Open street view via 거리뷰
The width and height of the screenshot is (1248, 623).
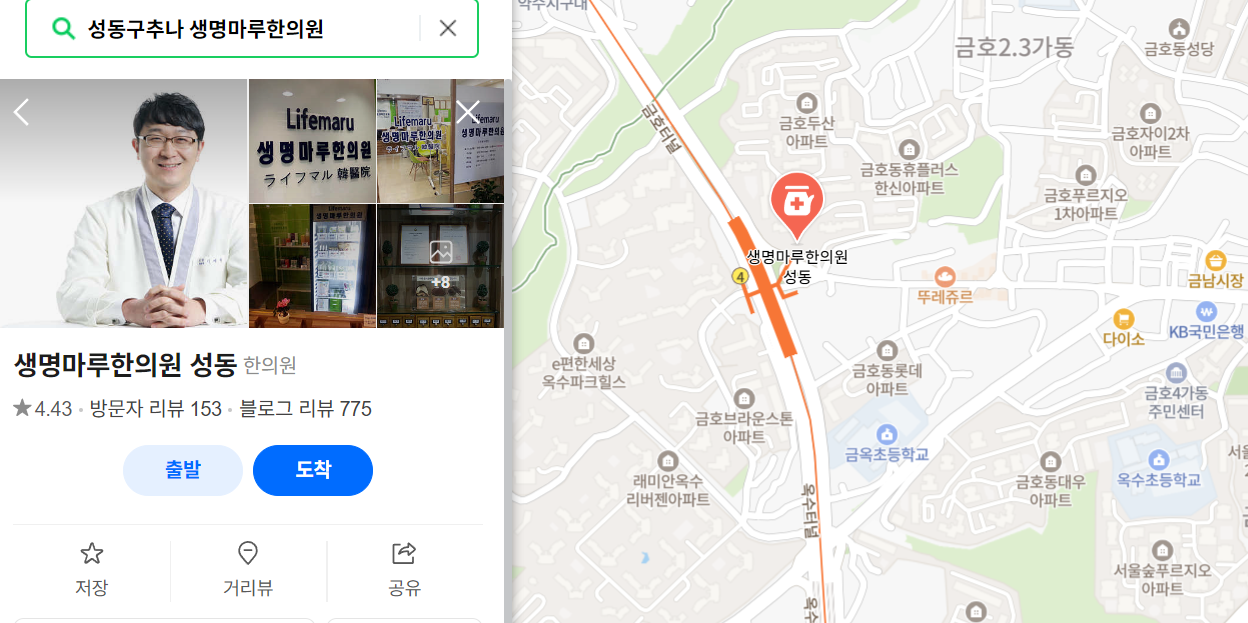(248, 569)
